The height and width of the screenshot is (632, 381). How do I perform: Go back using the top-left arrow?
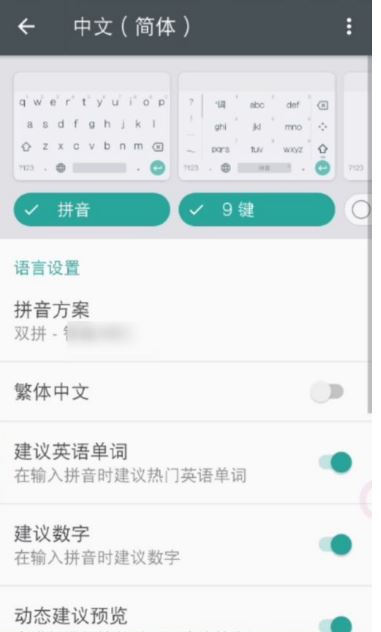(26, 27)
